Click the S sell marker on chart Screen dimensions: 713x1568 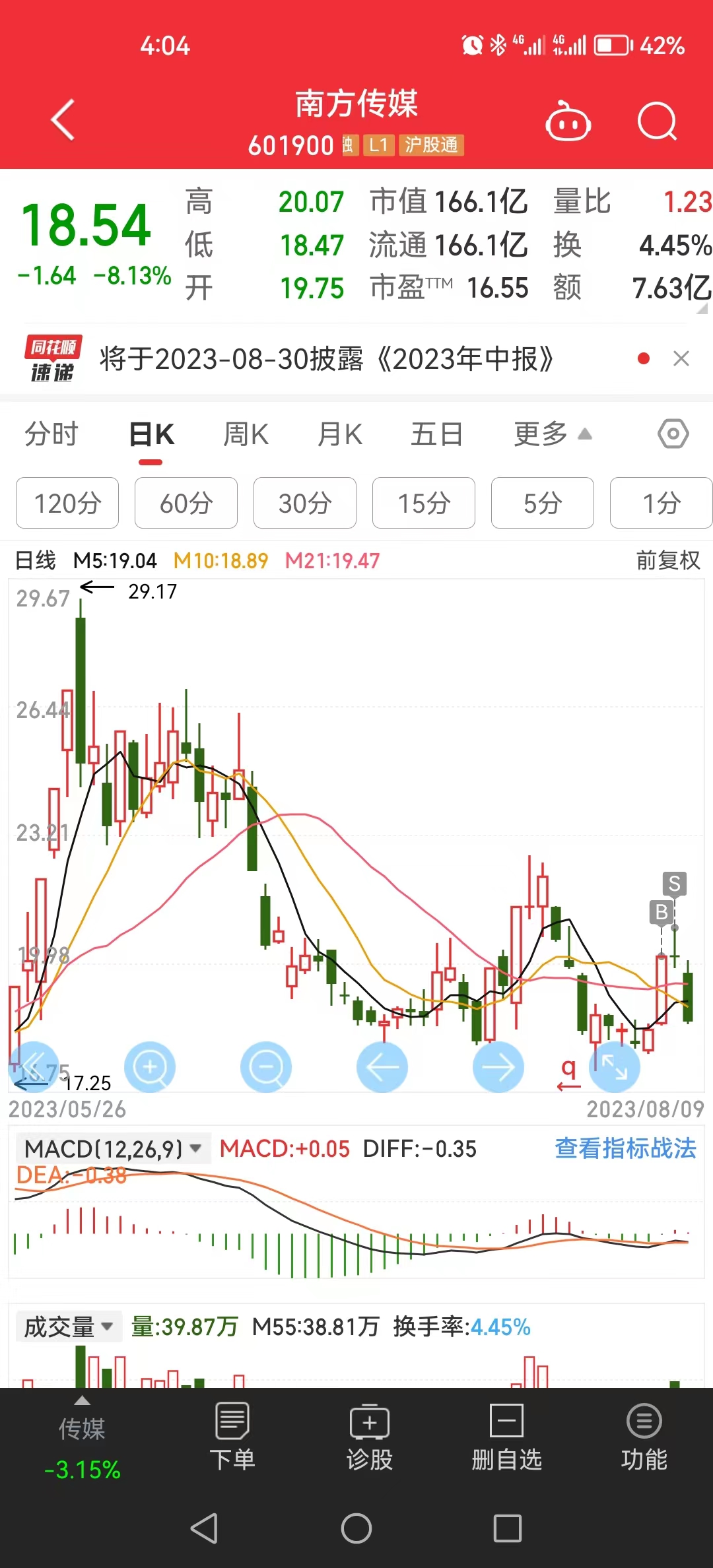674,885
